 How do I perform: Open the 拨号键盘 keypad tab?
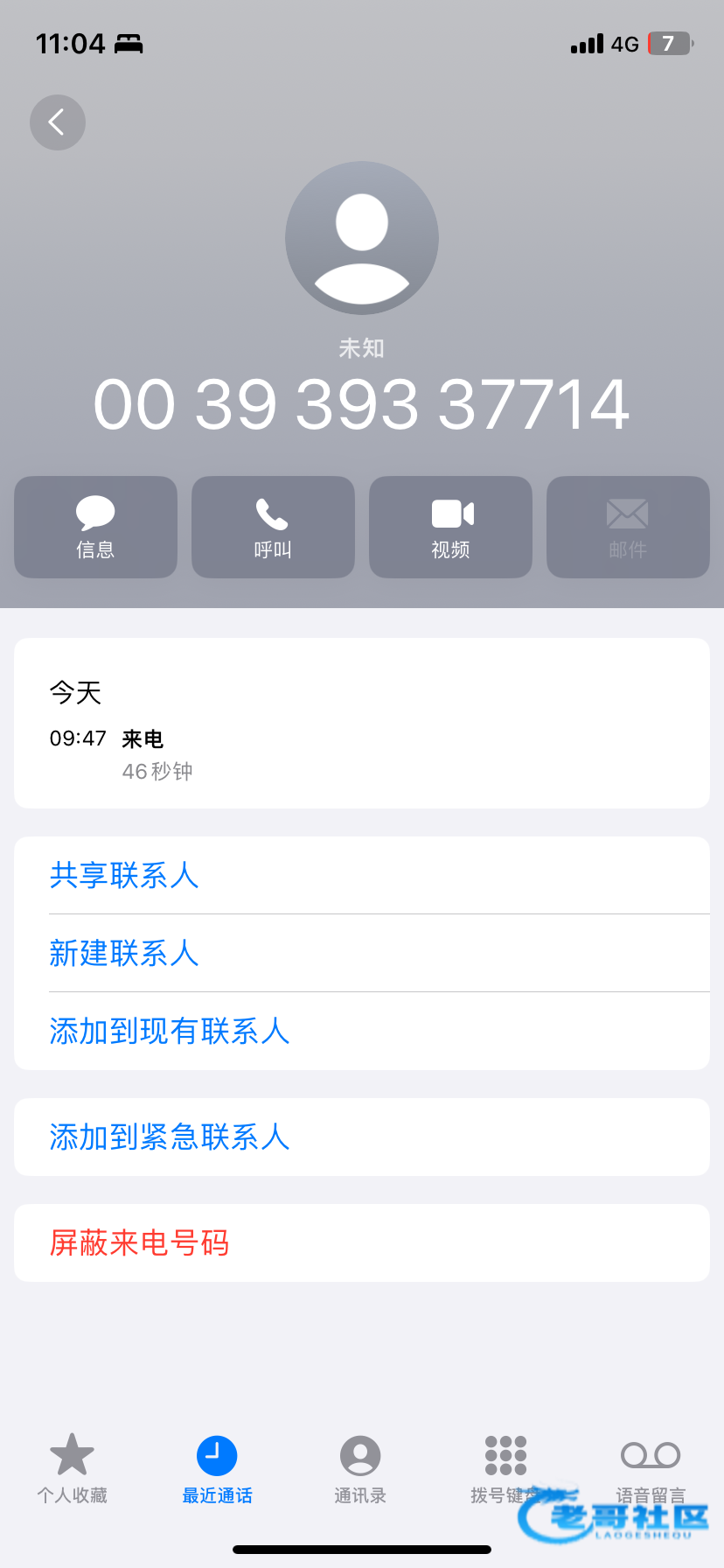(505, 1468)
